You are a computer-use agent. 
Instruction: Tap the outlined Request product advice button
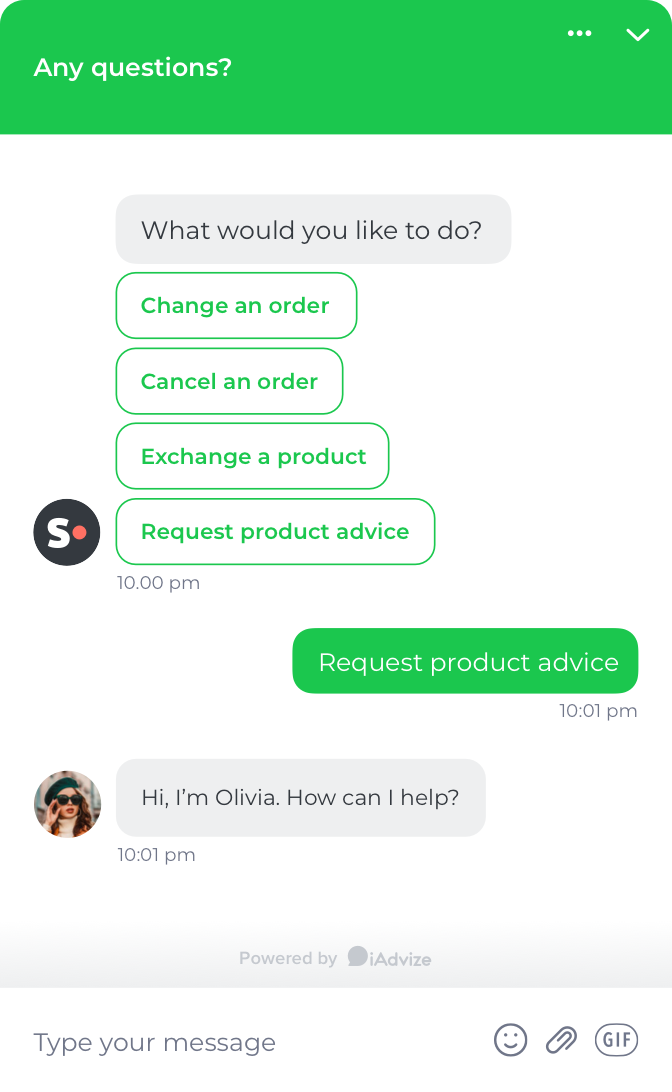(275, 531)
